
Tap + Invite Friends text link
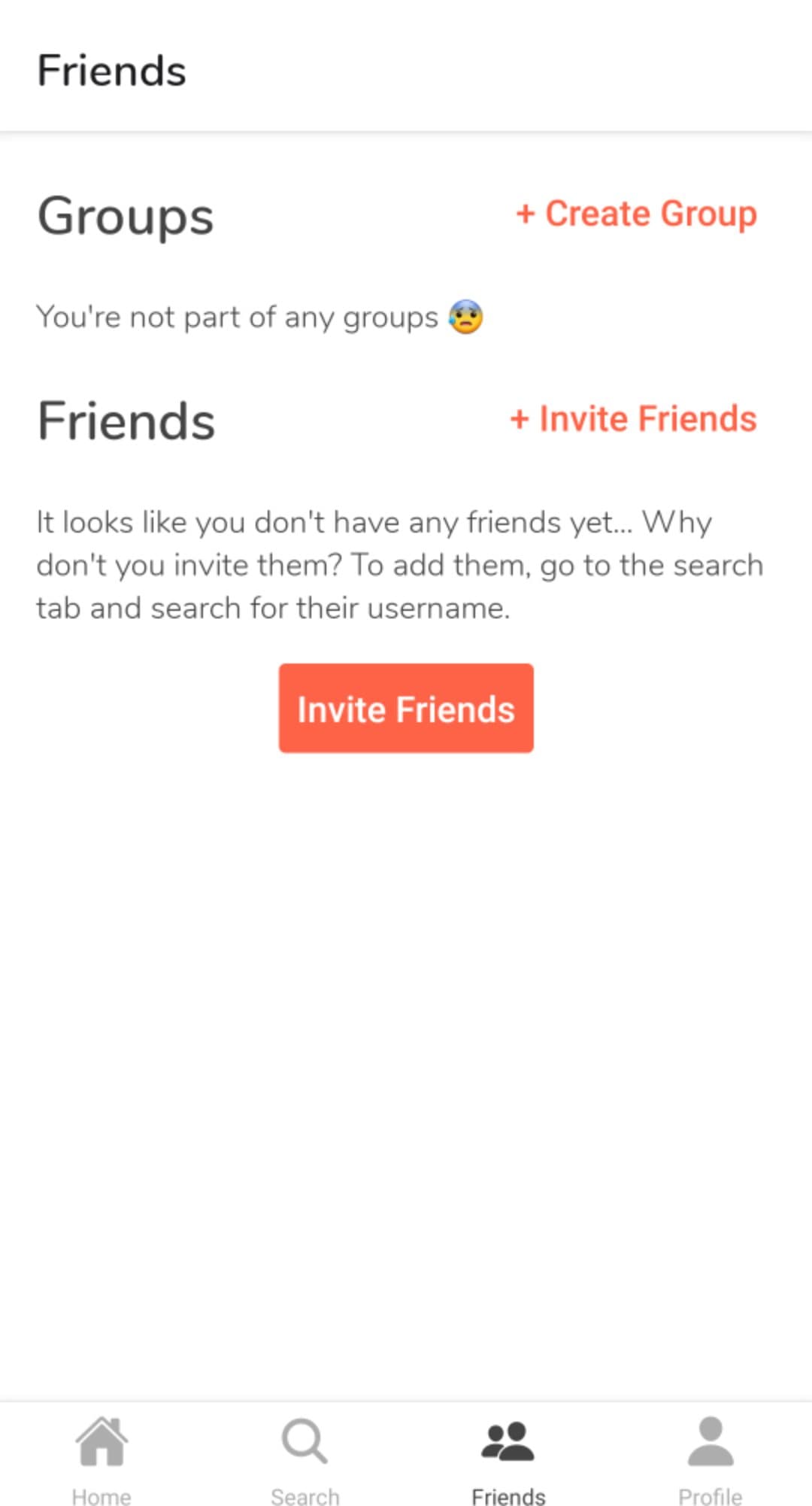[x=633, y=419]
